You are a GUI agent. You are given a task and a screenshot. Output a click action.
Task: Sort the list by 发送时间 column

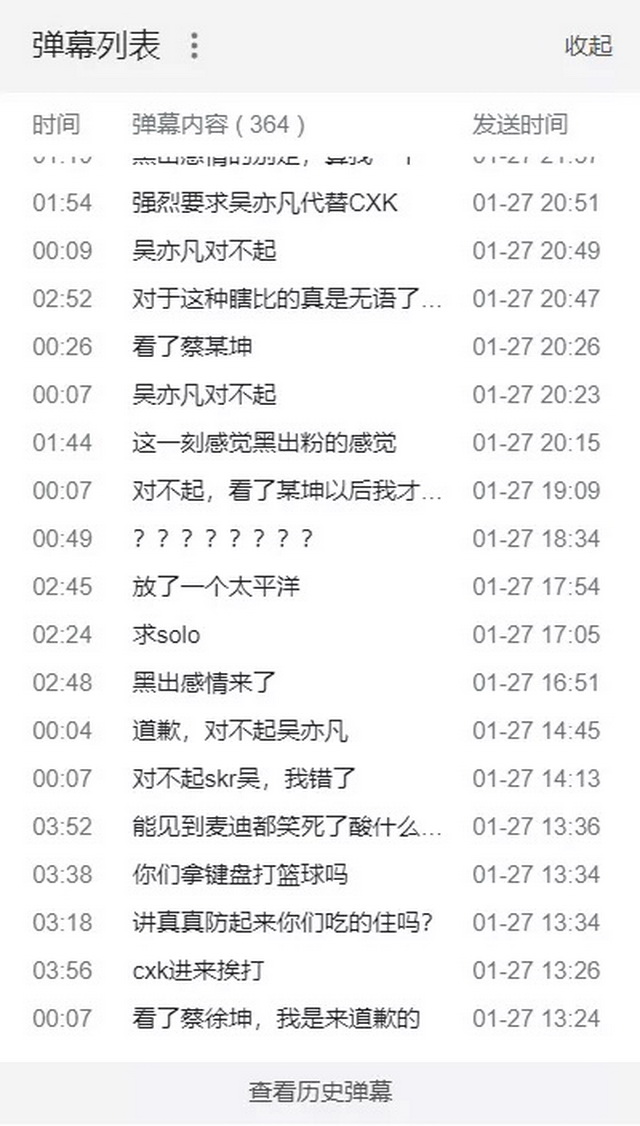tap(520, 124)
